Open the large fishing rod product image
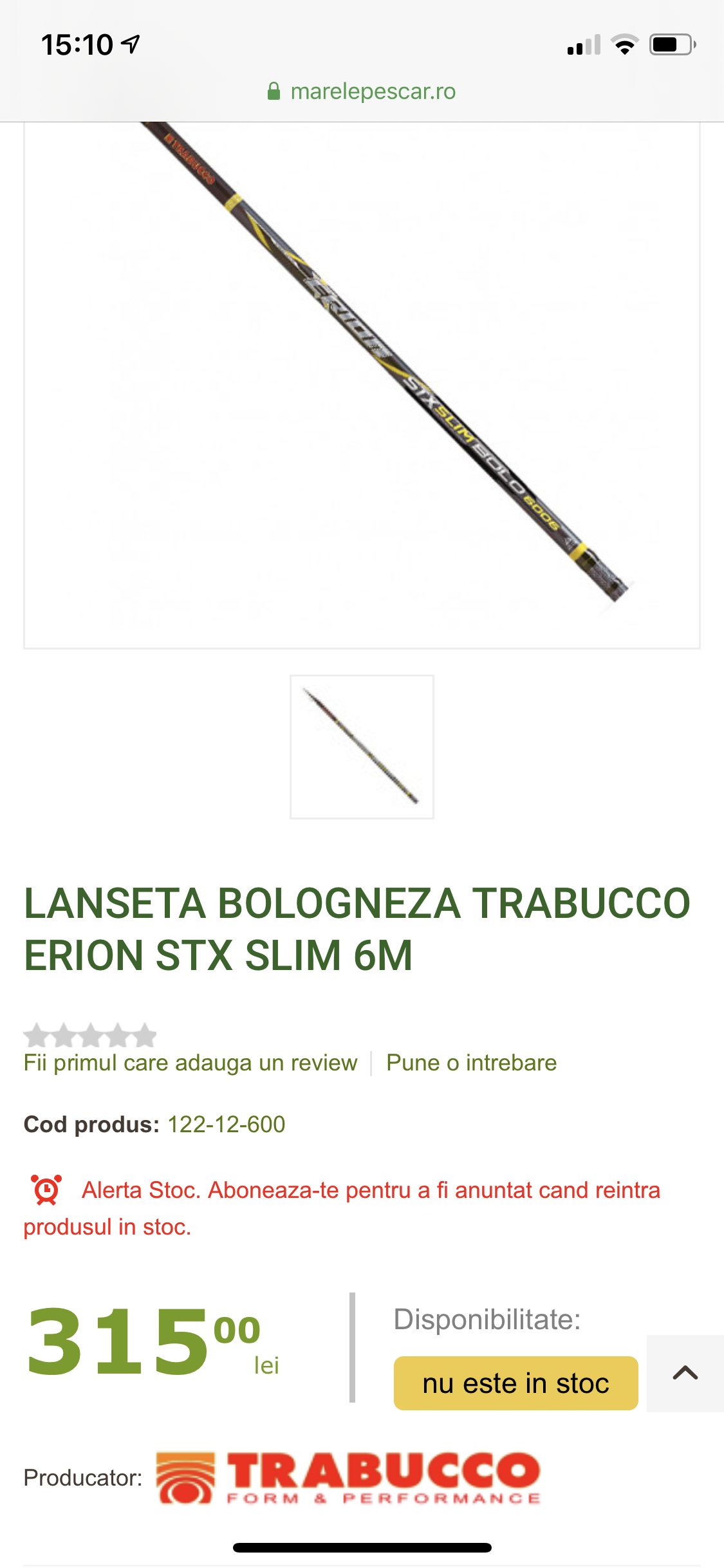 pyautogui.click(x=362, y=384)
